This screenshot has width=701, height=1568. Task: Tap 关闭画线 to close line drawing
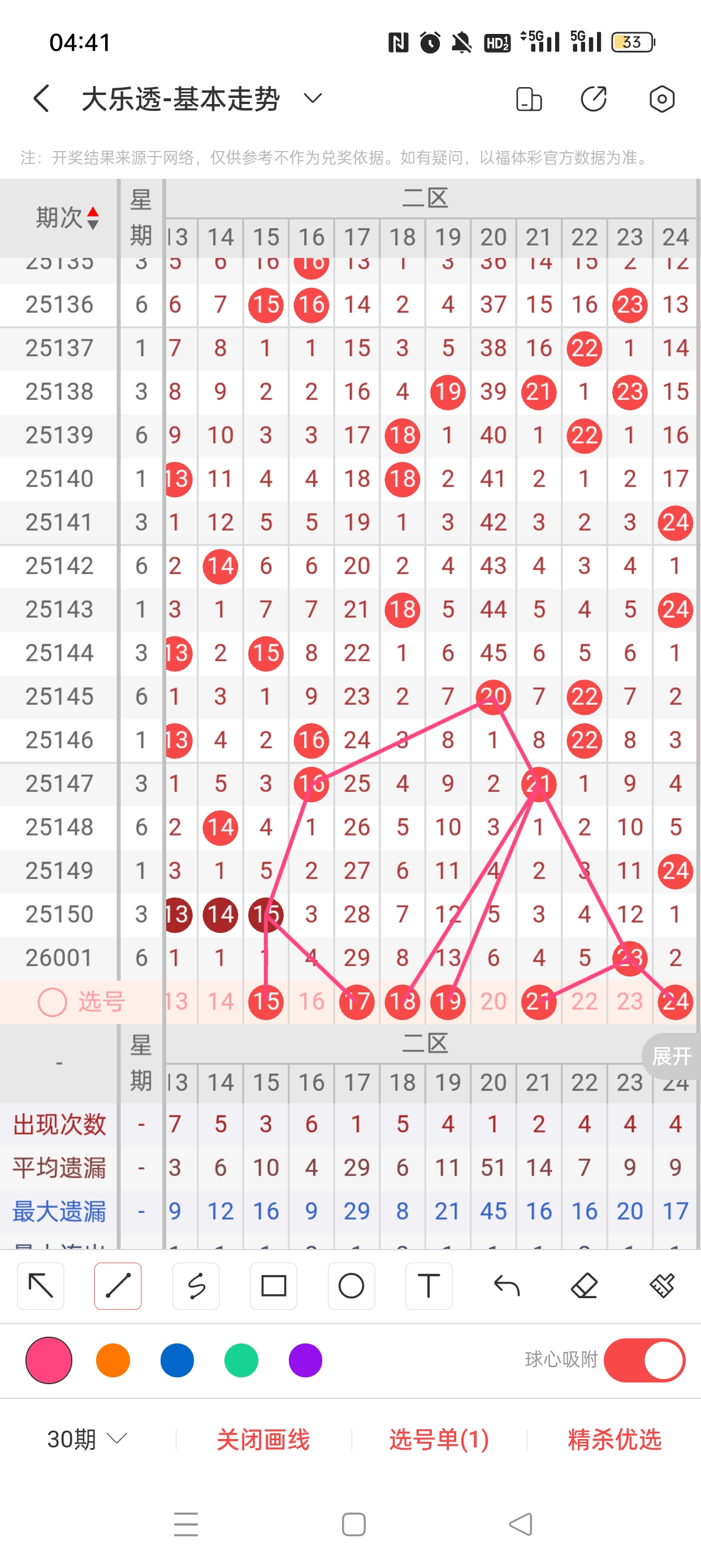tap(263, 1440)
